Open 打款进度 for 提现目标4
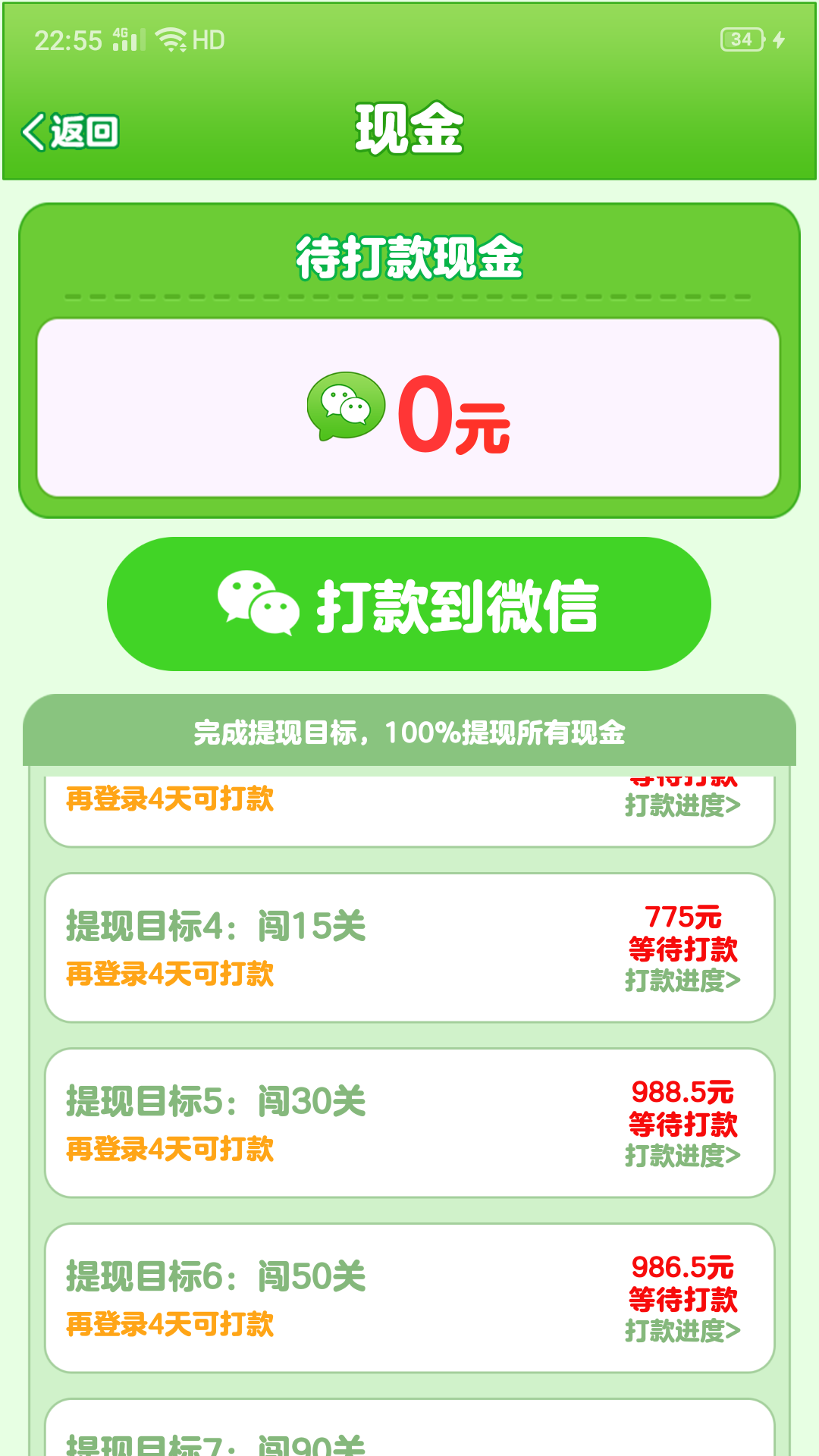Image resolution: width=819 pixels, height=1456 pixels. coord(682,981)
